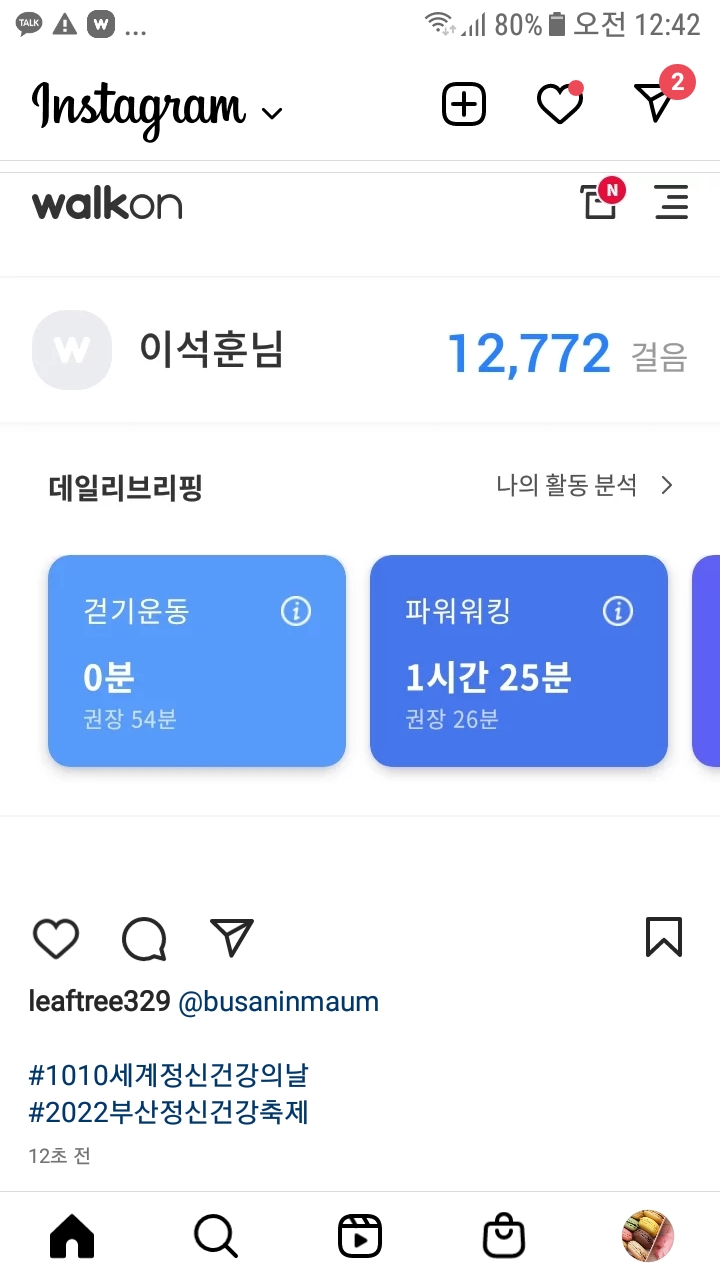Open direct messages inbox
This screenshot has height=1280, width=720.
(x=656, y=103)
